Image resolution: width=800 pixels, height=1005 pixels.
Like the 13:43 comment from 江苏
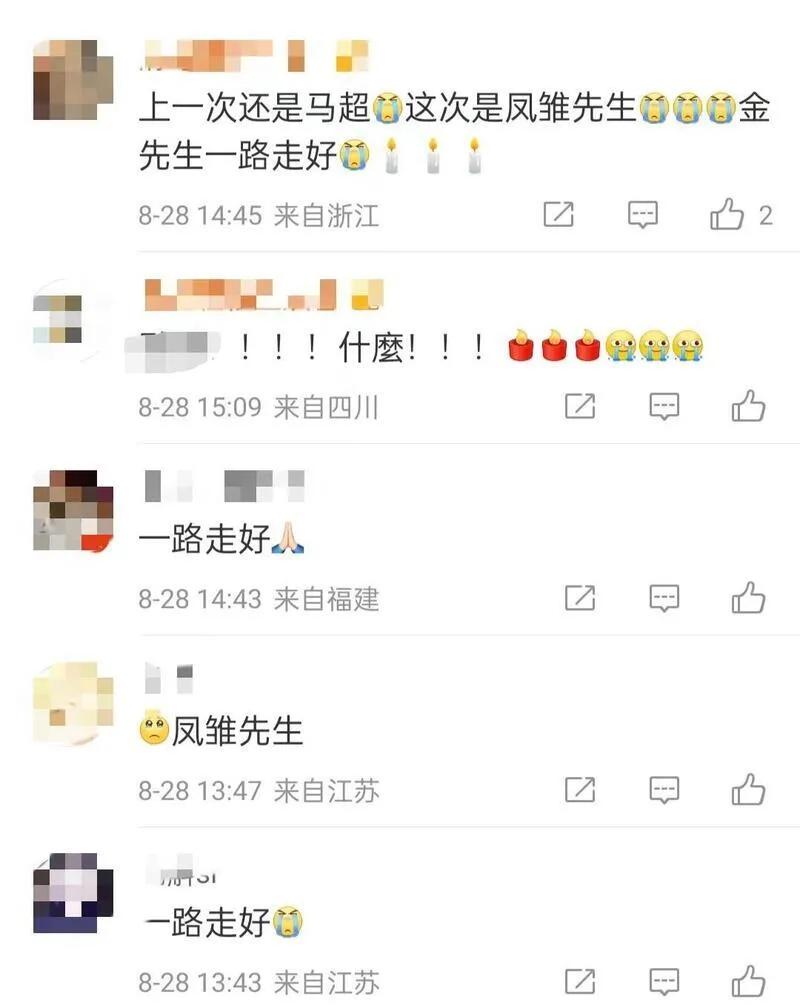coord(748,982)
